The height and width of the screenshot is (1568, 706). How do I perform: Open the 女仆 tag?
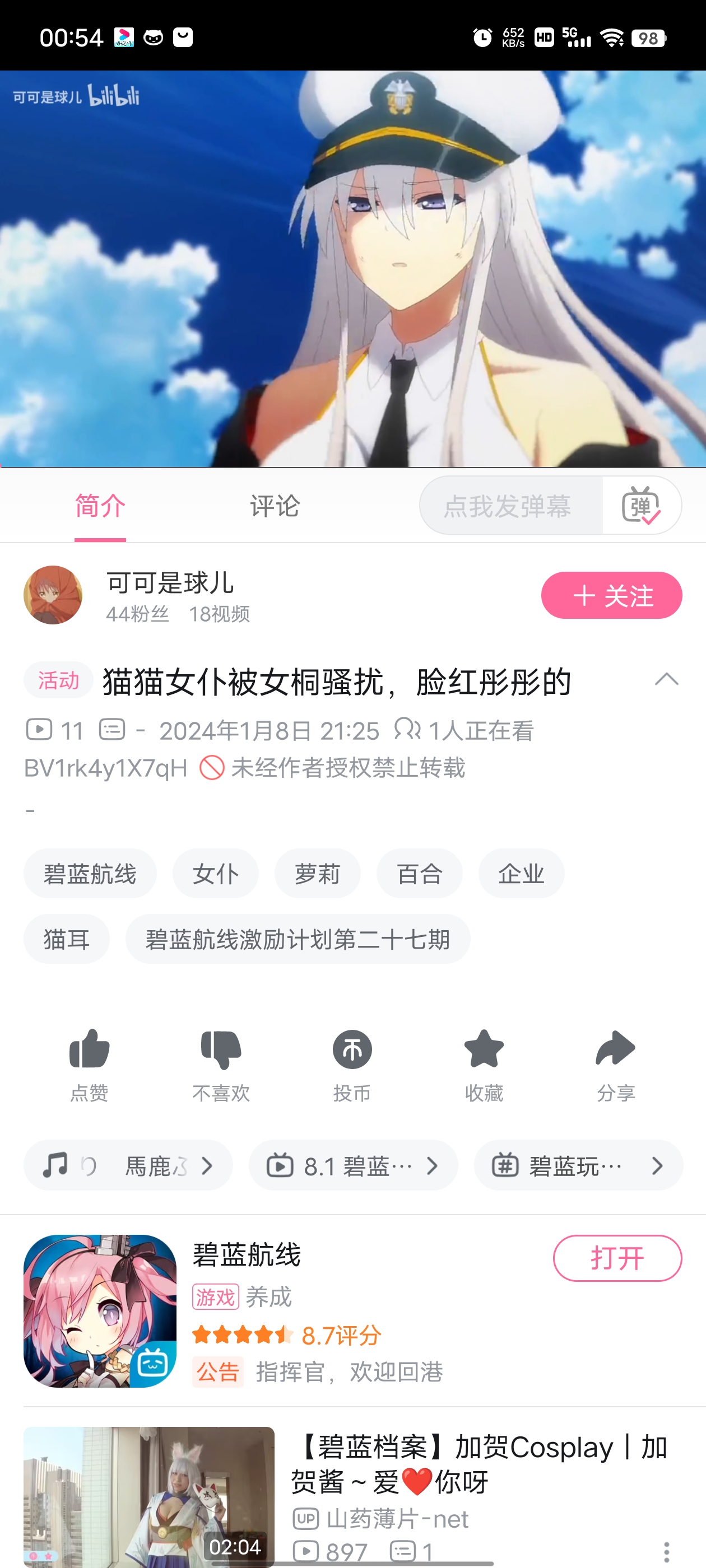[x=216, y=874]
